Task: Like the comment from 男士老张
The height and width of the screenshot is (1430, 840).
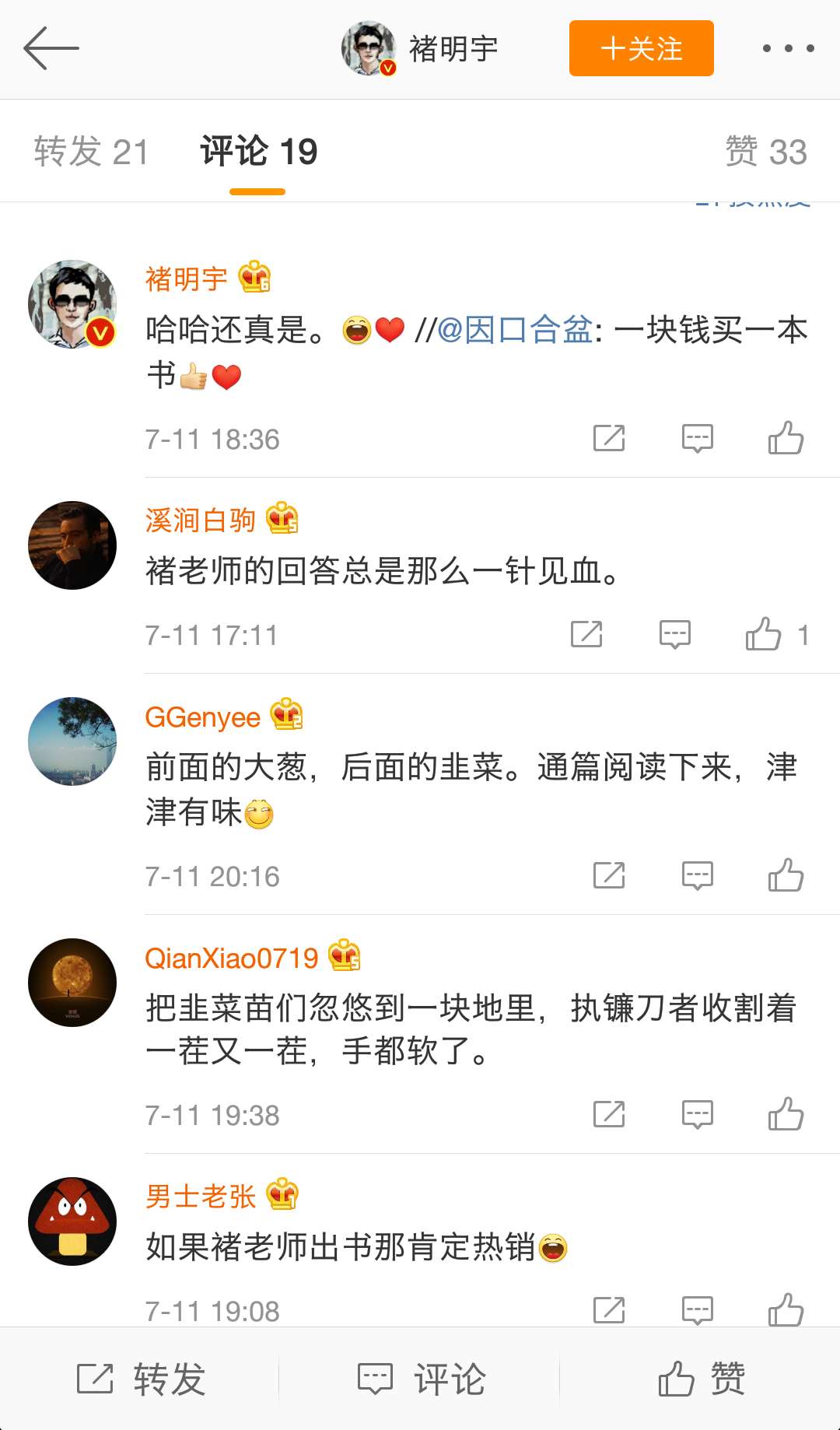Action: click(x=786, y=1310)
